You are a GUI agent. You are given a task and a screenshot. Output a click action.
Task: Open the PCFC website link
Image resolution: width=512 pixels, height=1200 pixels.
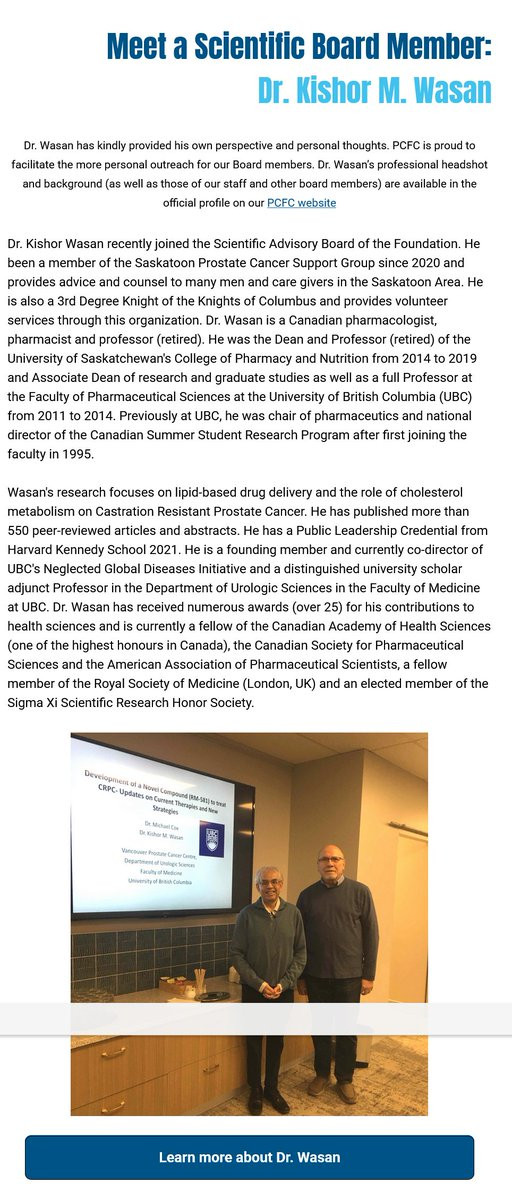301,203
